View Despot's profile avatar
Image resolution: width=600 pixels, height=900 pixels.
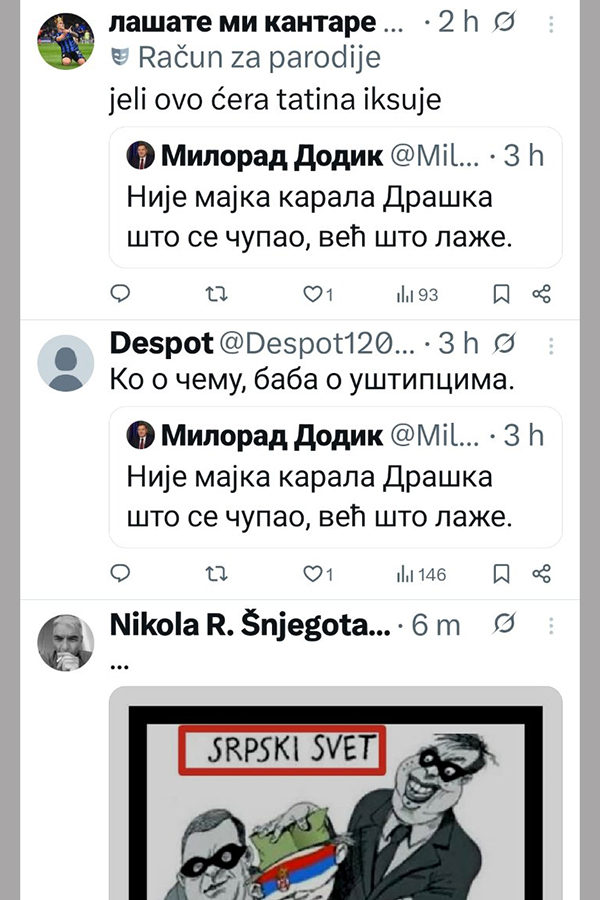65,362
